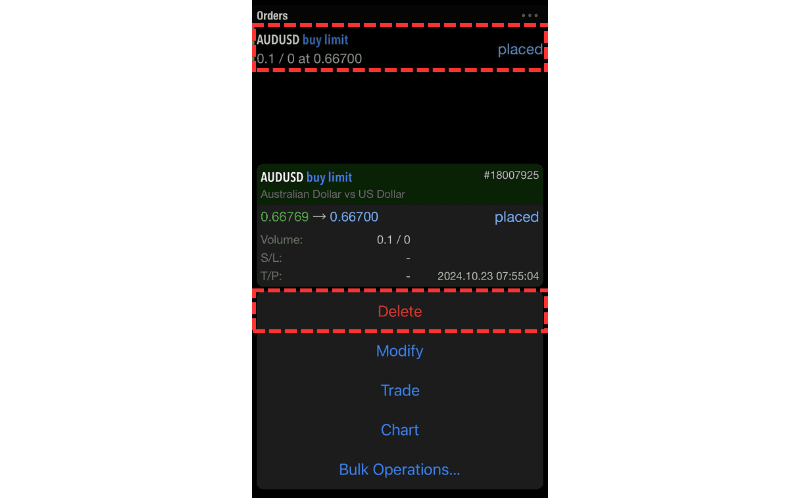Delete the pending AUDUSD order
The height and width of the screenshot is (500, 800).
pyautogui.click(x=399, y=311)
